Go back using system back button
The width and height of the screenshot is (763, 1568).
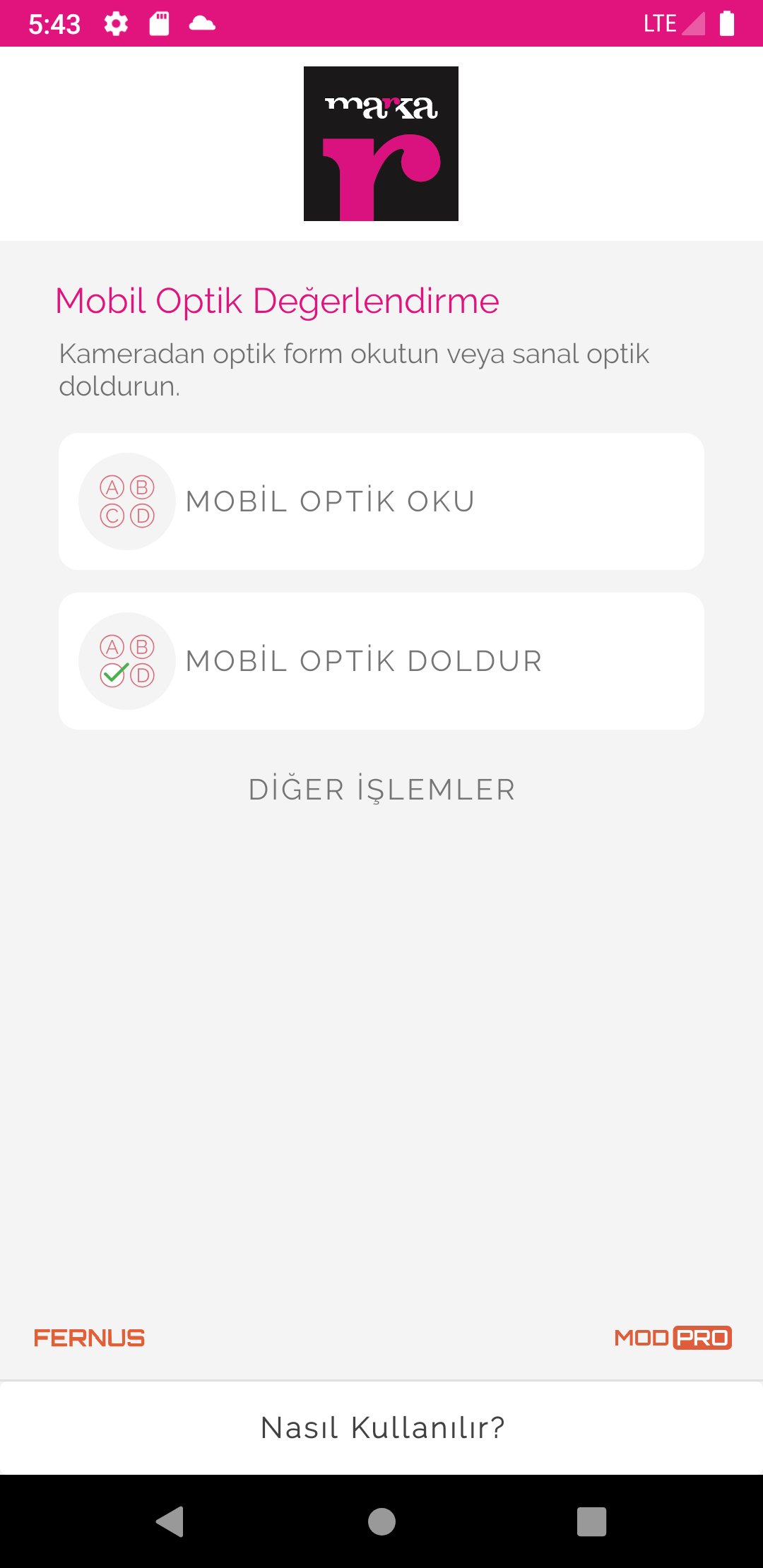pyautogui.click(x=170, y=1521)
